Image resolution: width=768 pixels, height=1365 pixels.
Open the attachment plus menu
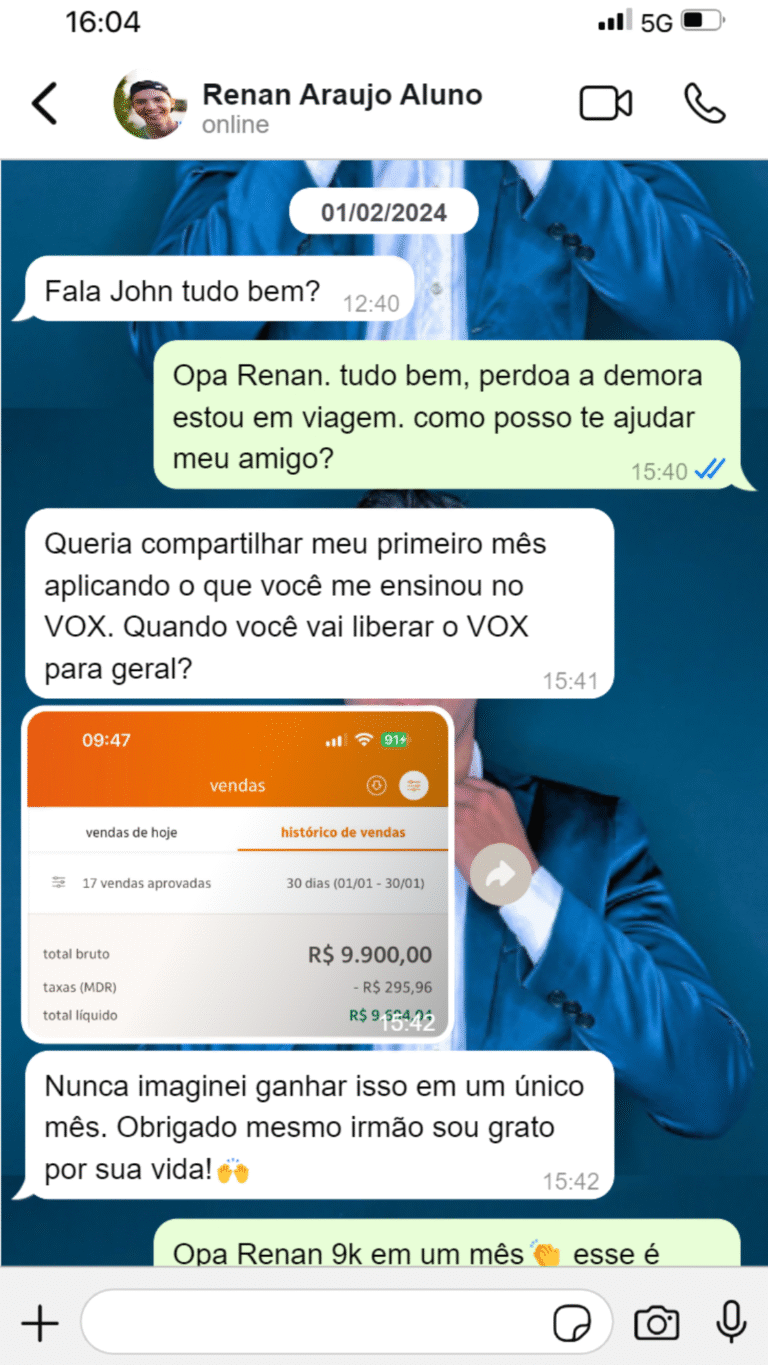(40, 1324)
